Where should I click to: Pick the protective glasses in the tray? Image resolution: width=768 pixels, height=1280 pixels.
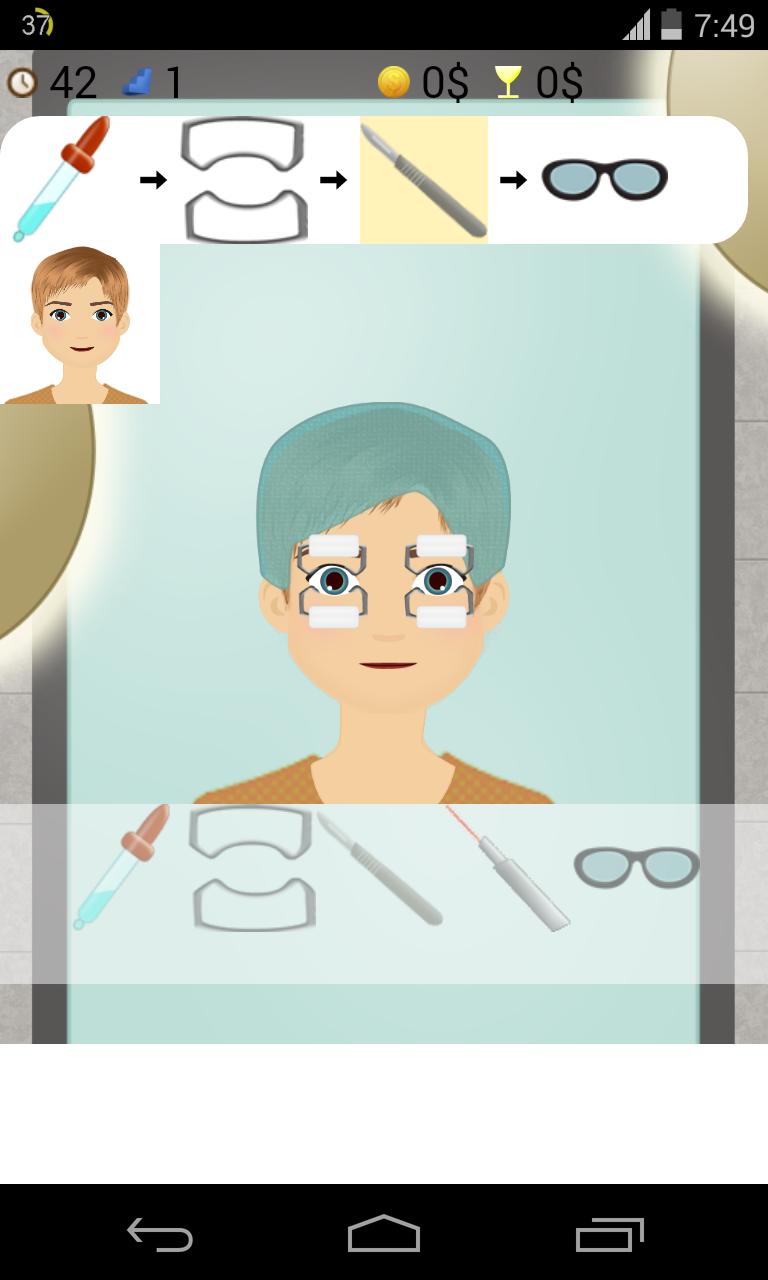click(x=636, y=866)
